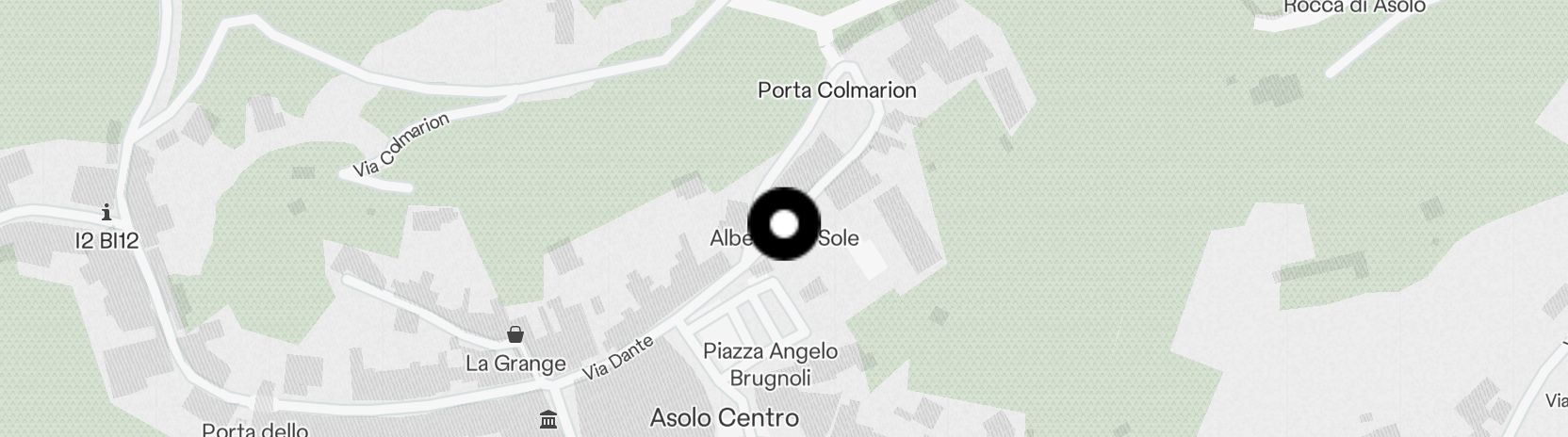Open the La Grange shop pin
This screenshot has width=1568, height=437.
515,334
